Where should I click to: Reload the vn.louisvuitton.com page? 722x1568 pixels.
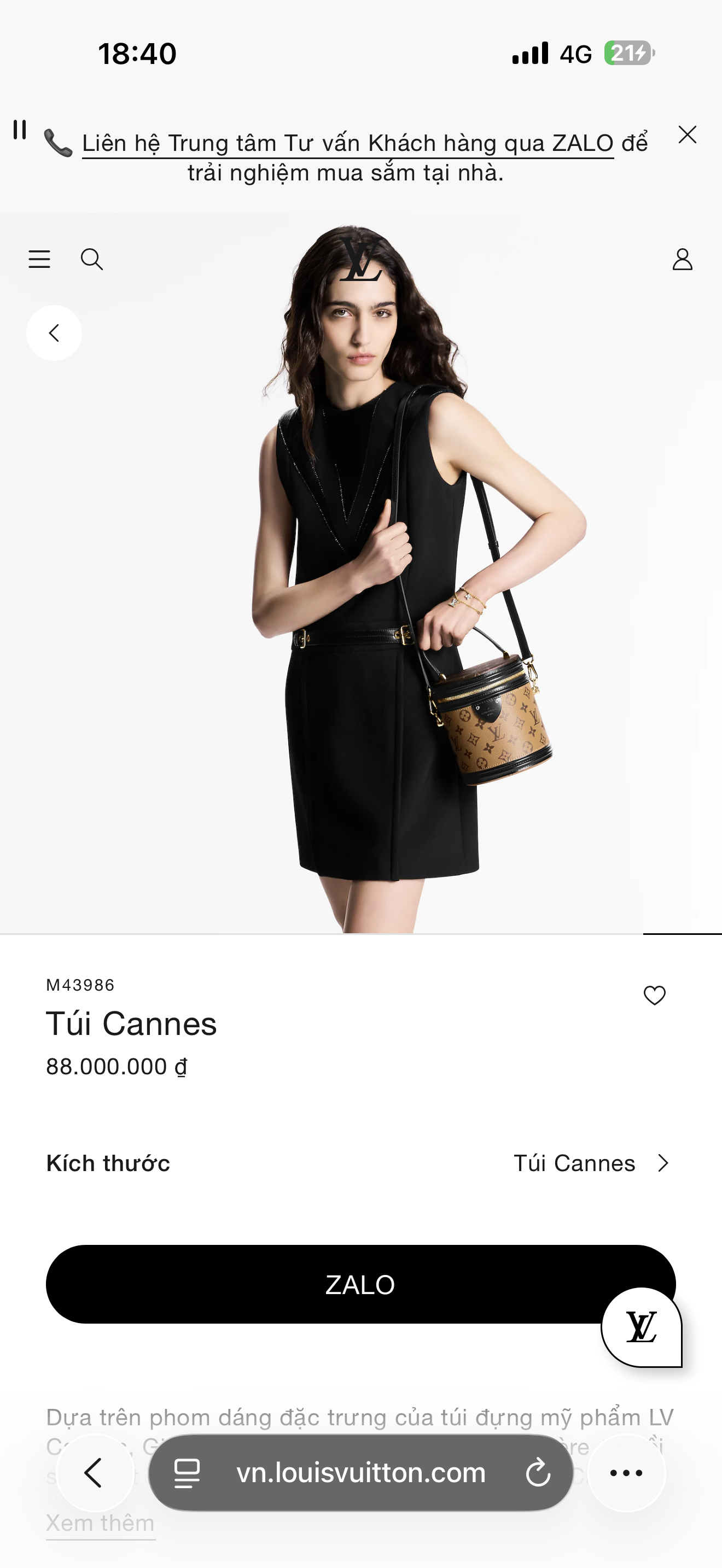click(538, 1473)
